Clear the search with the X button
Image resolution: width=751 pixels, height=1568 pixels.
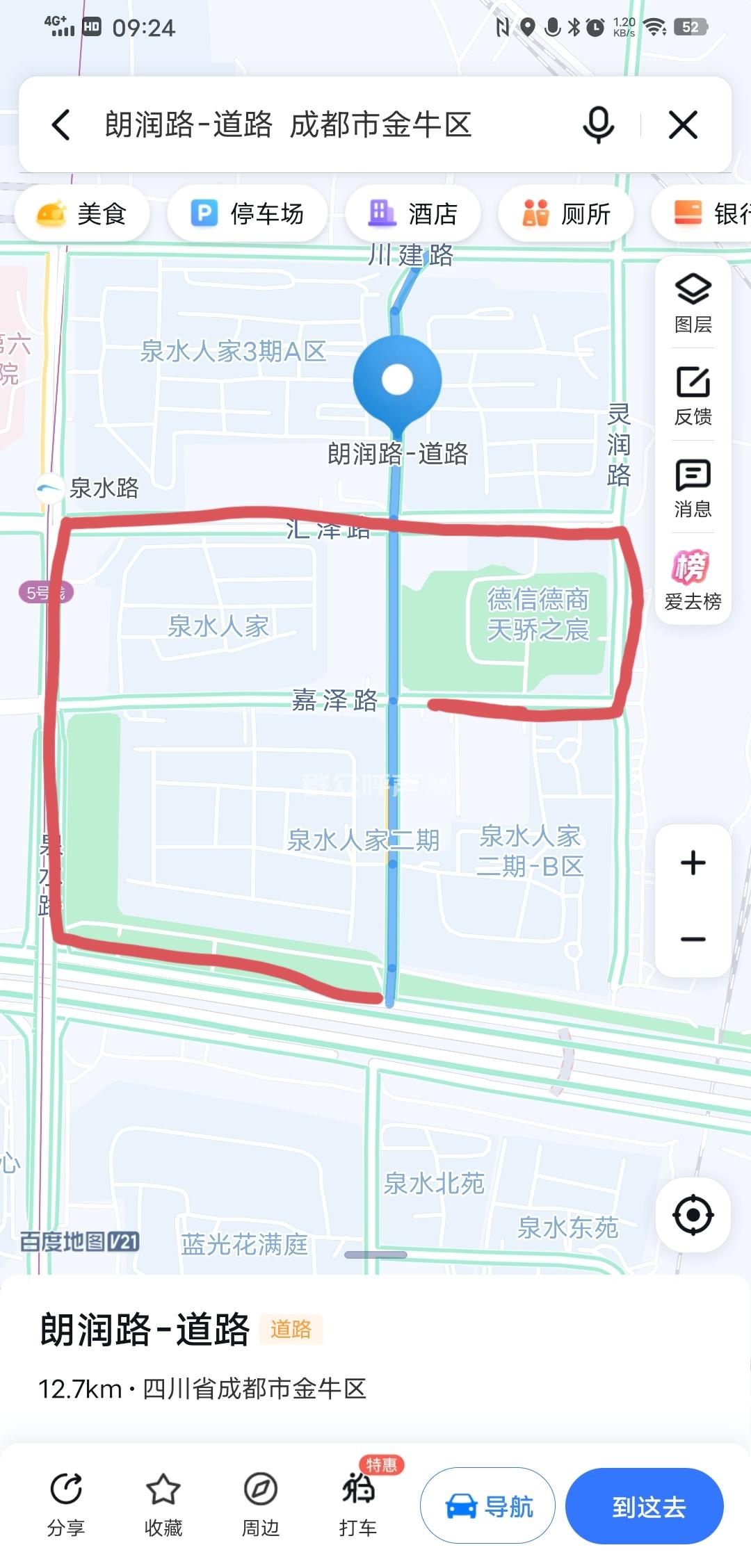click(683, 125)
